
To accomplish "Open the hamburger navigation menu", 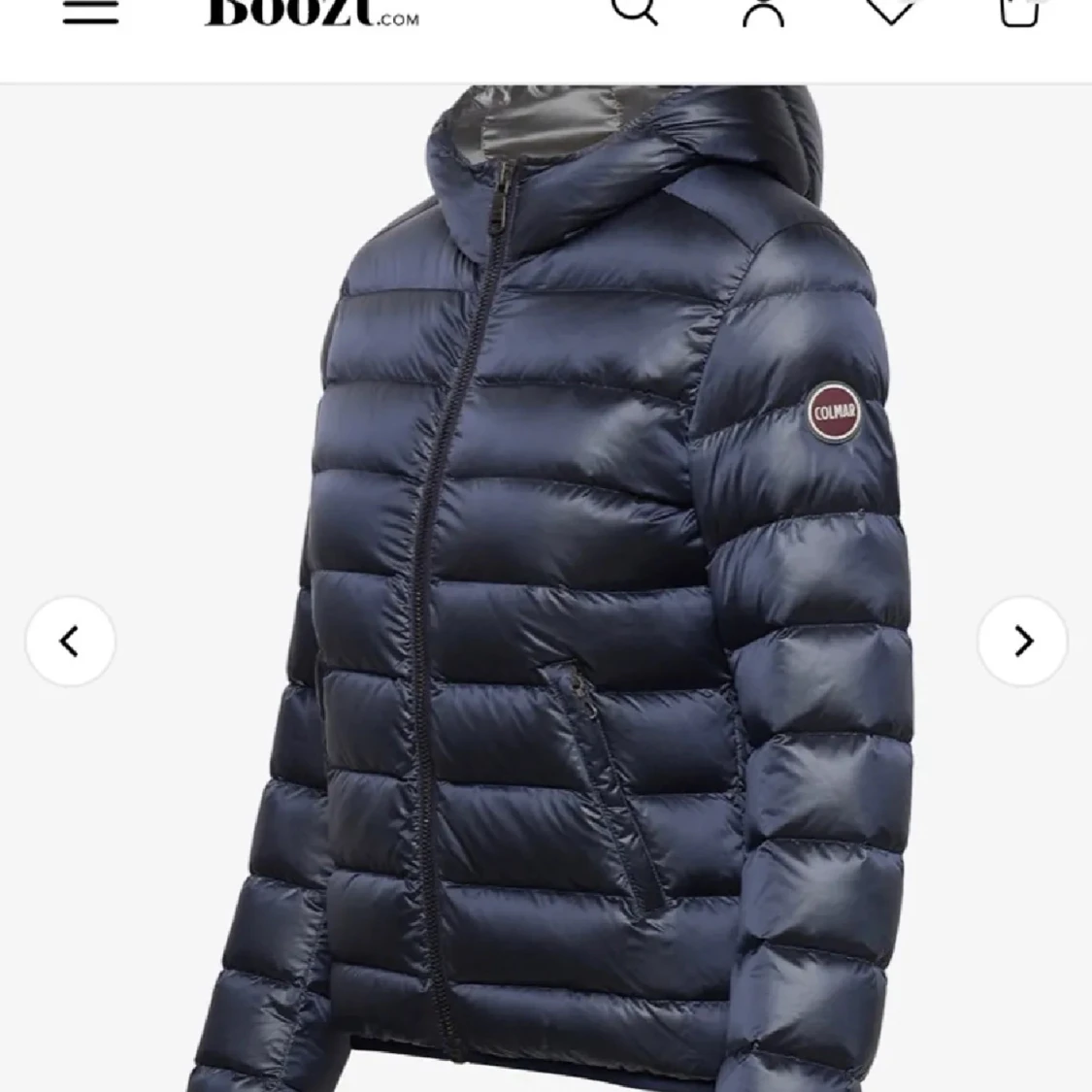I will (x=90, y=12).
